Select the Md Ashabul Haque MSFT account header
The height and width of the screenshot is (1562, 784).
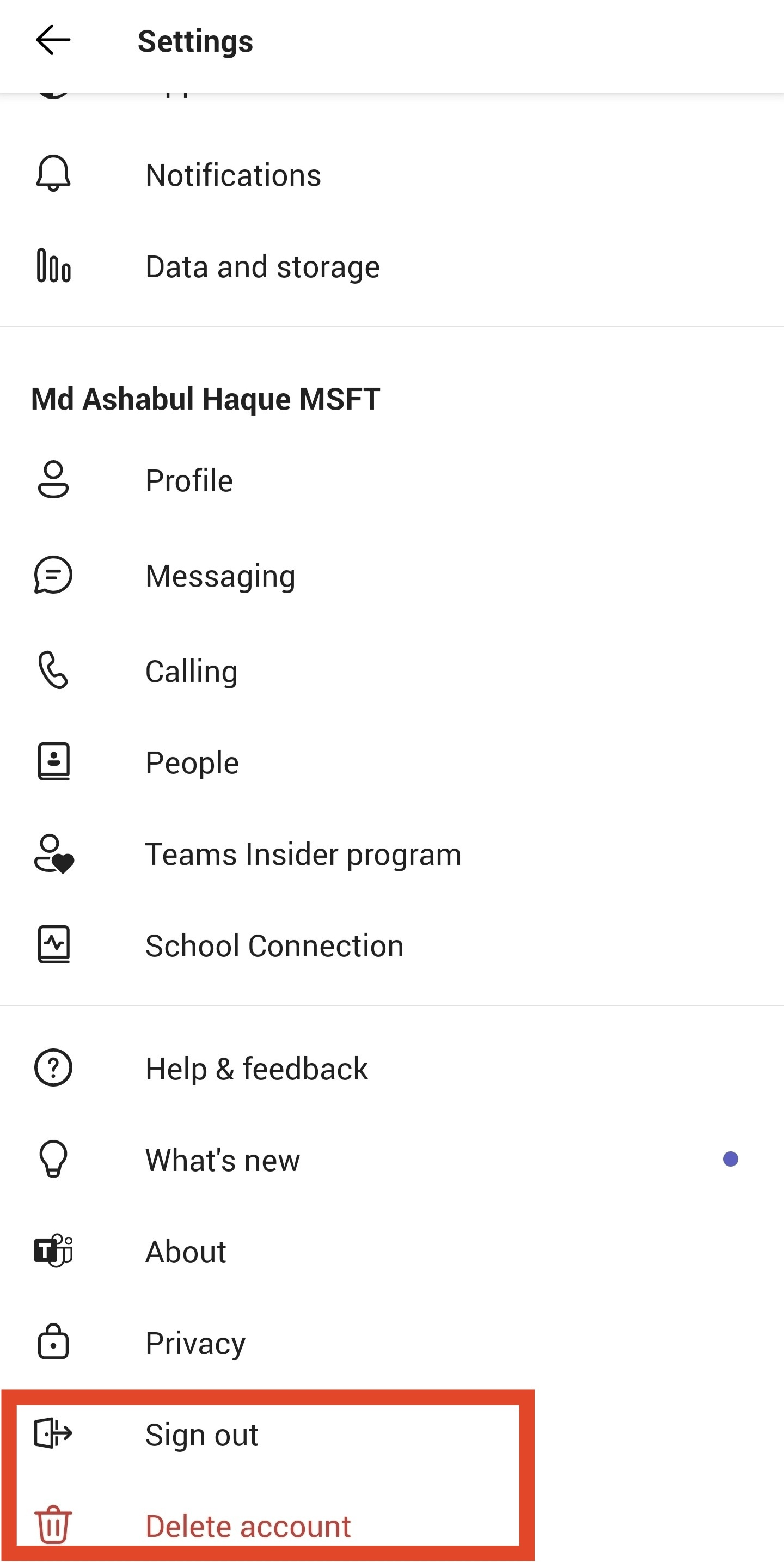point(205,398)
